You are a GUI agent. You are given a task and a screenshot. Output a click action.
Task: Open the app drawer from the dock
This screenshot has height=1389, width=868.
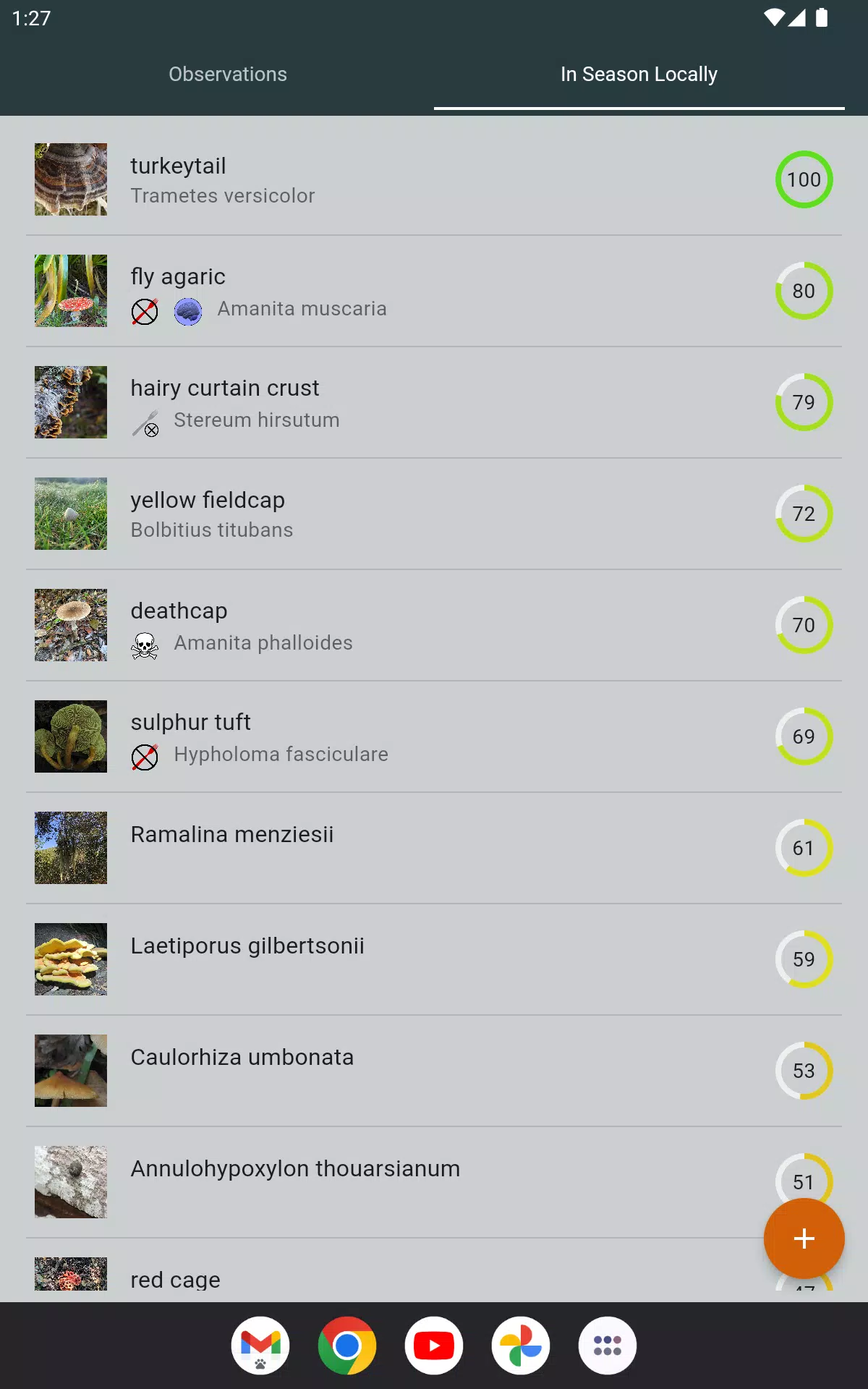tap(608, 1346)
